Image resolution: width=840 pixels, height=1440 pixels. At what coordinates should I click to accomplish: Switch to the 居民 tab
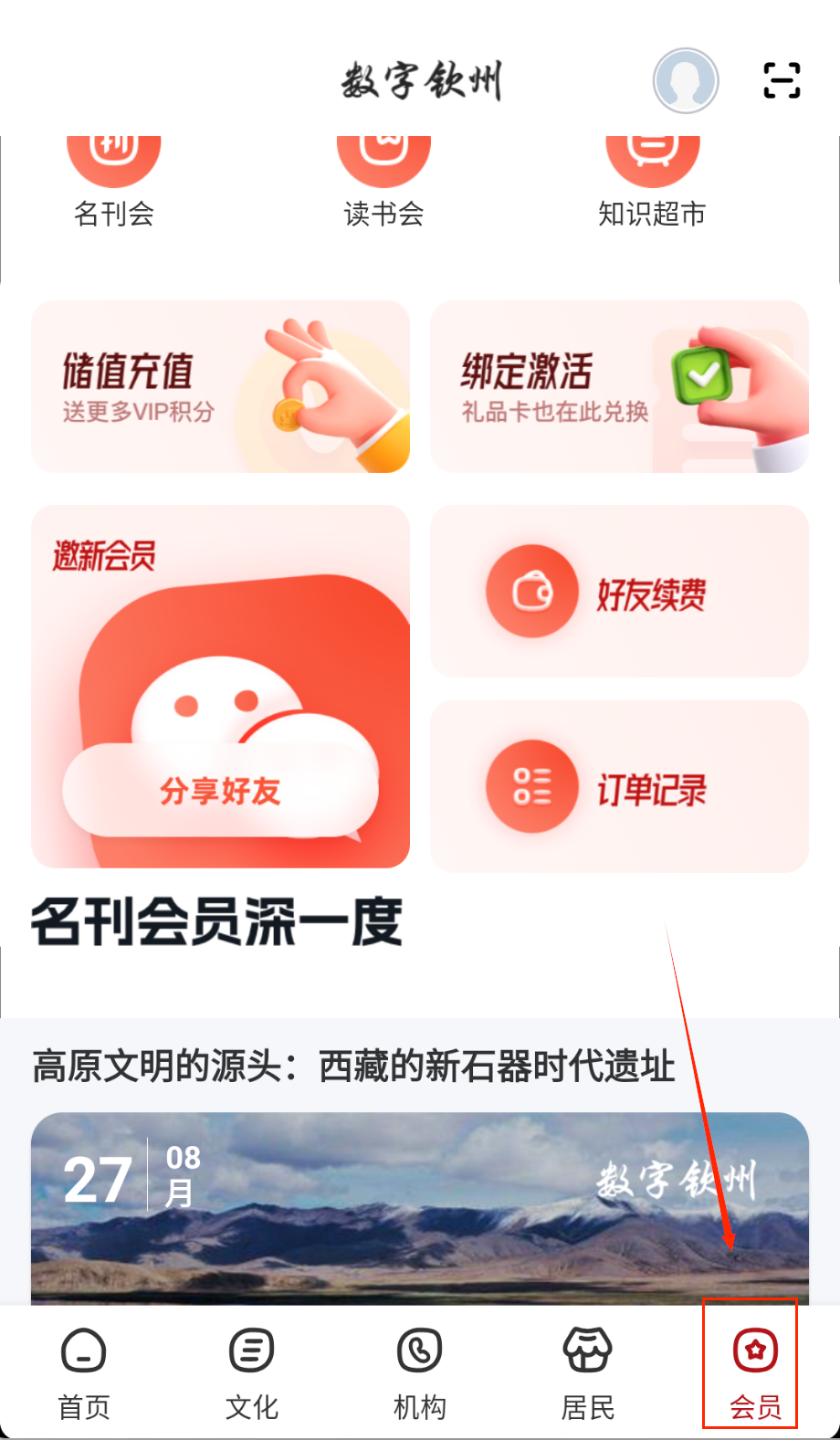[588, 1369]
